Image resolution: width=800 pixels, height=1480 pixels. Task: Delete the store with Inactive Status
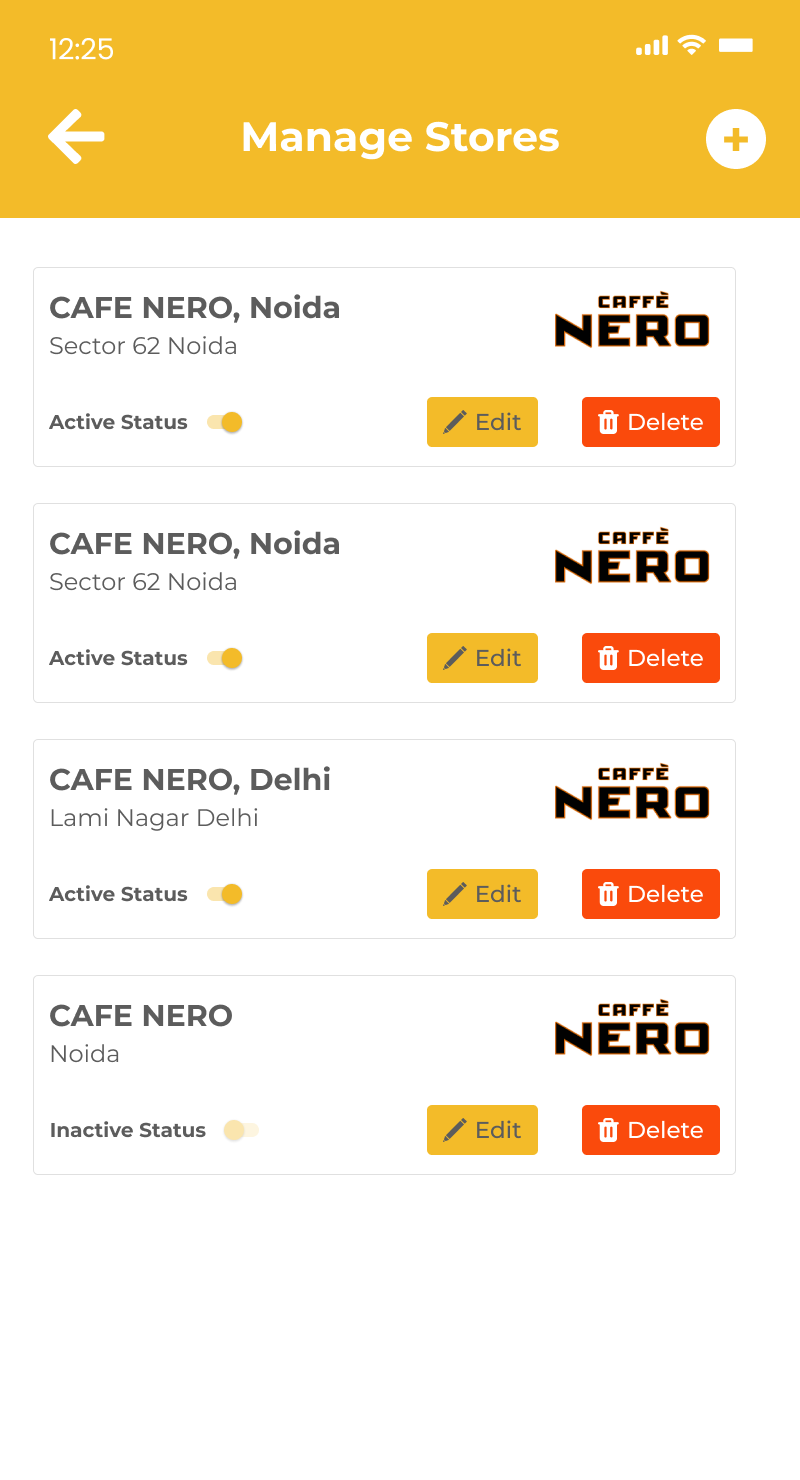click(x=651, y=1130)
